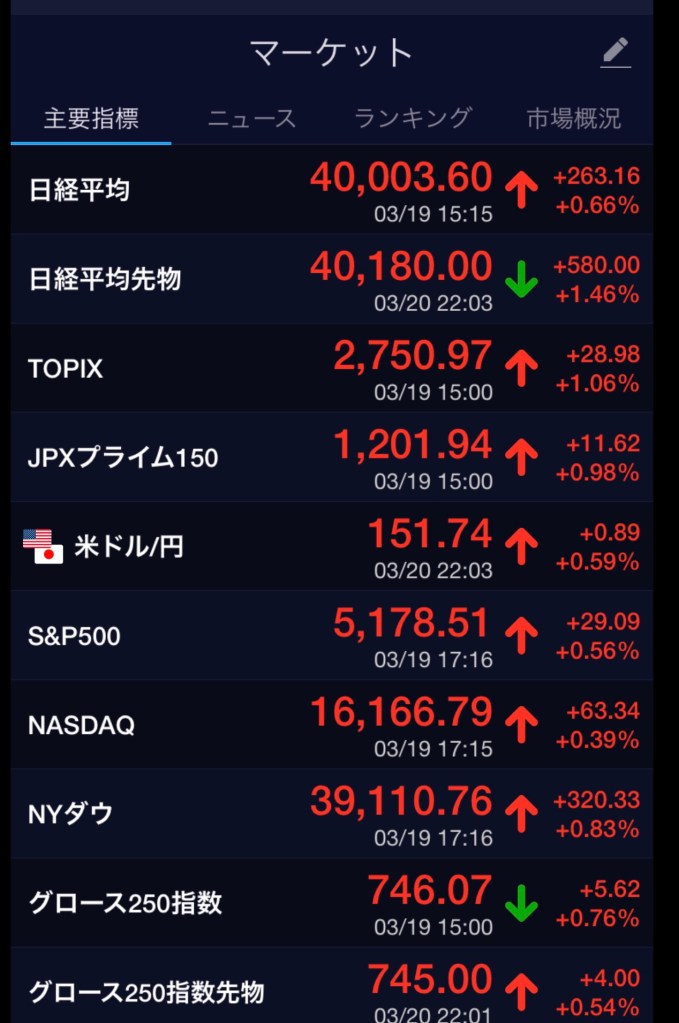The width and height of the screenshot is (679, 1023).
Task: Open the JPXプライム150 row
Action: pyautogui.click(x=330, y=457)
